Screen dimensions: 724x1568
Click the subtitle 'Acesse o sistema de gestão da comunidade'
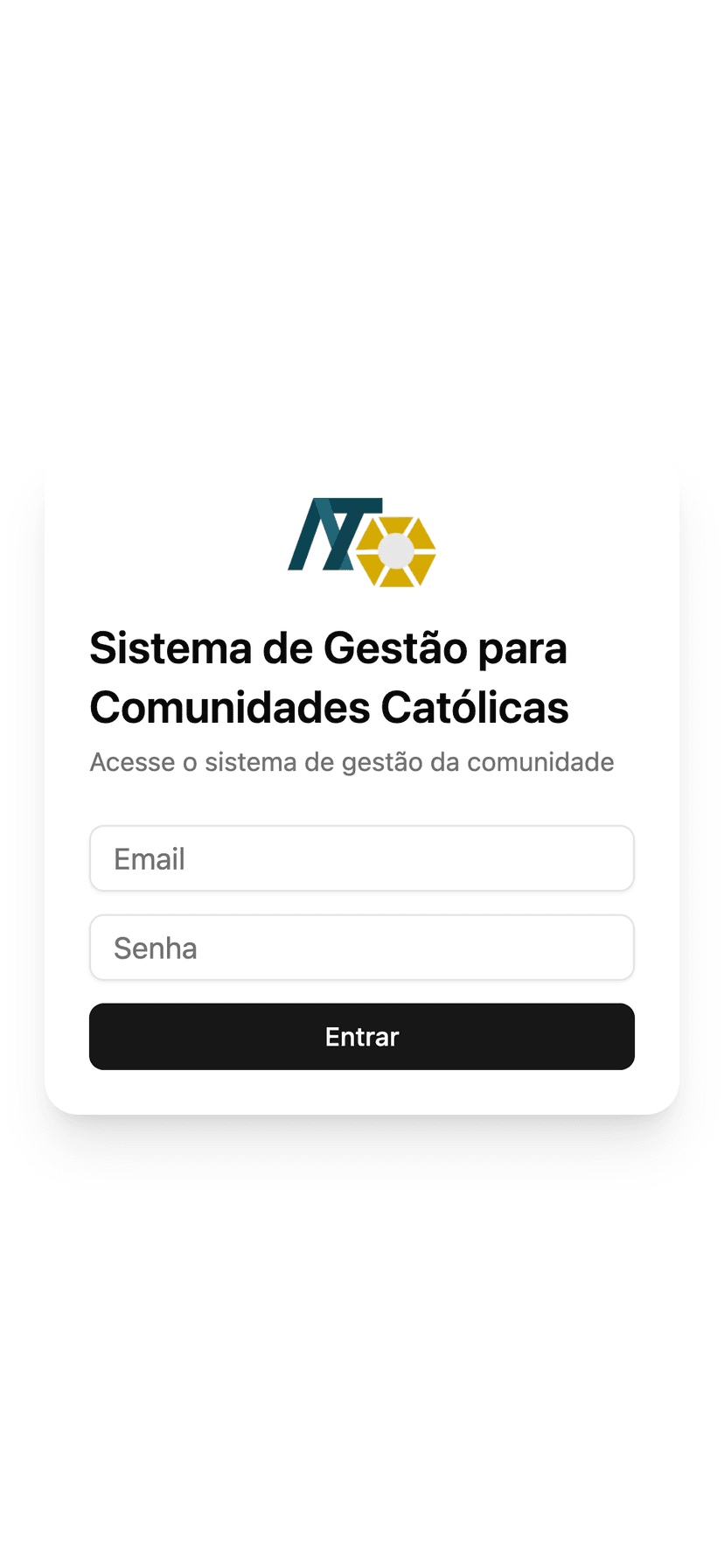click(352, 762)
